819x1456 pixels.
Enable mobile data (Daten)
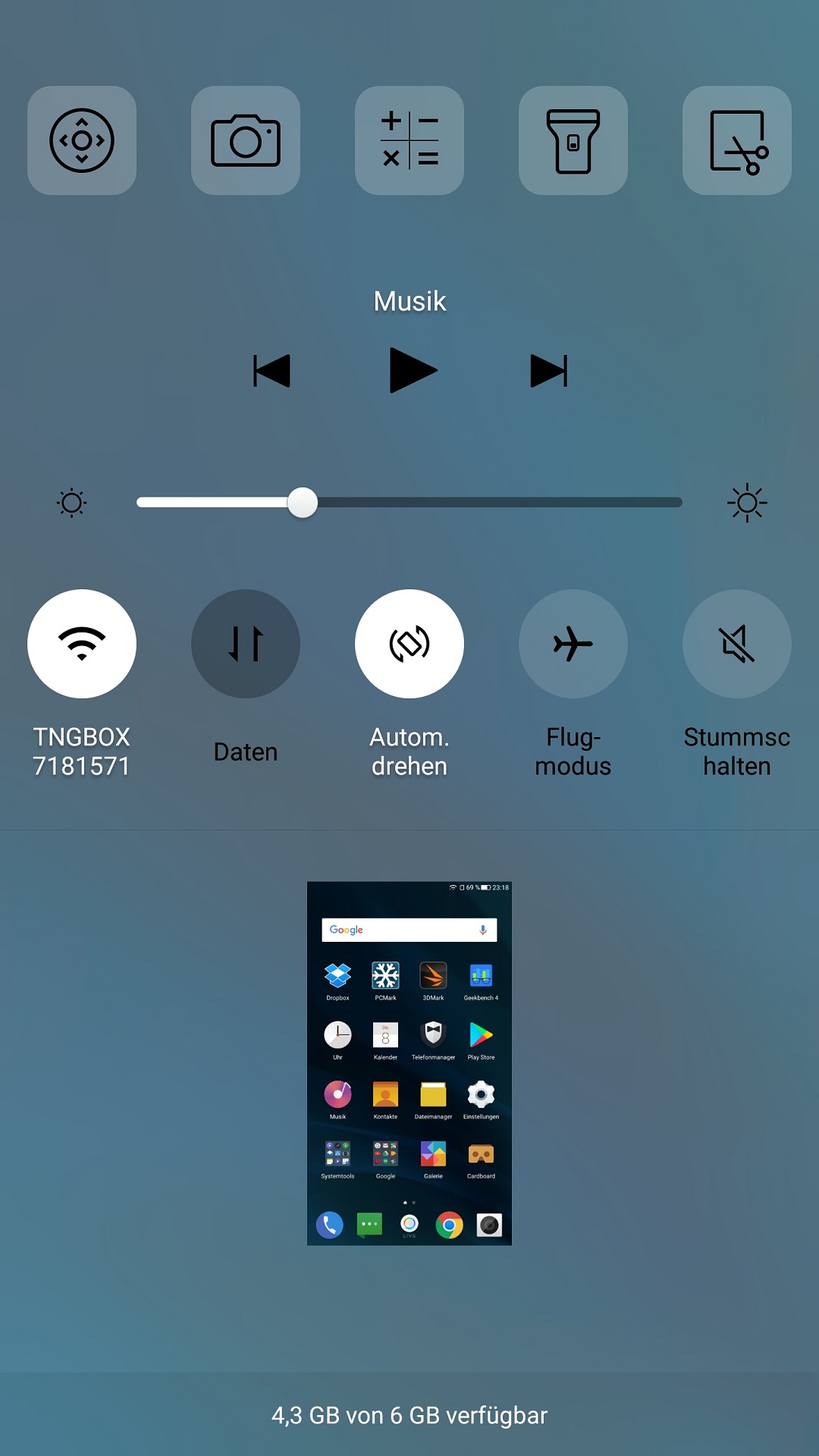[x=246, y=644]
